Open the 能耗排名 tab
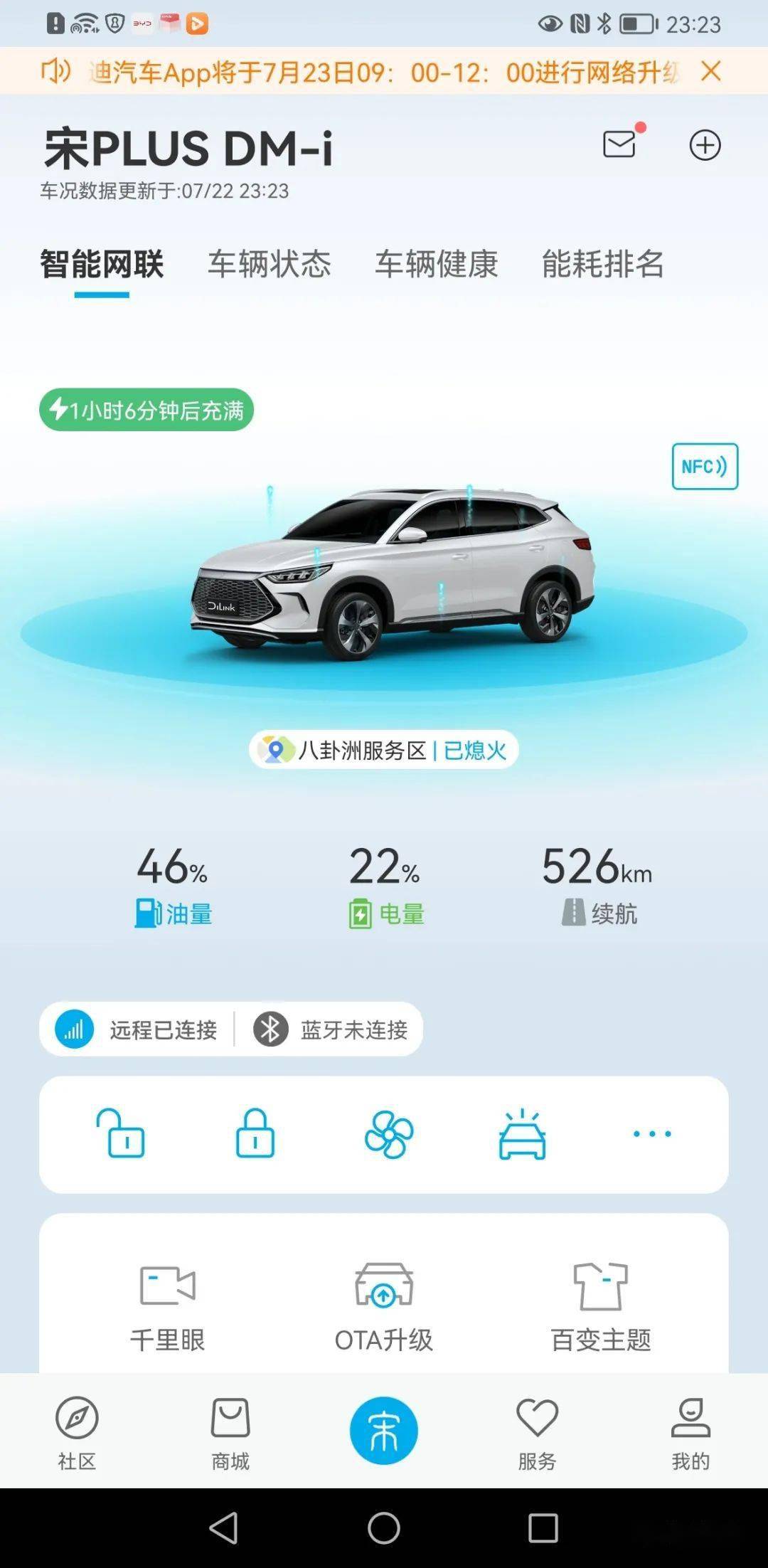This screenshot has height=1568, width=768. 602,264
